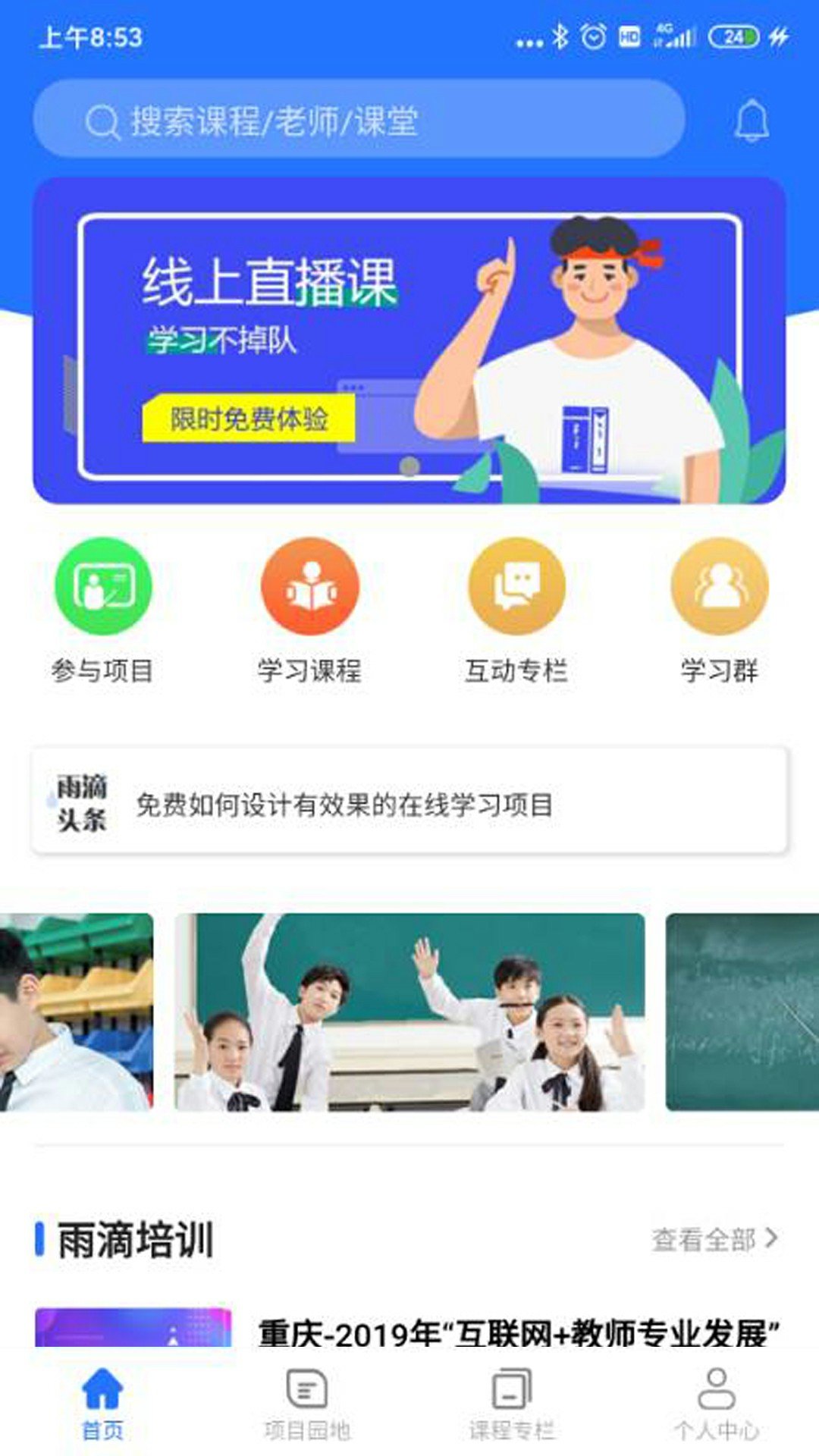The height and width of the screenshot is (1456, 819).
Task: Open the 线上直播课 banner
Action: pos(409,341)
